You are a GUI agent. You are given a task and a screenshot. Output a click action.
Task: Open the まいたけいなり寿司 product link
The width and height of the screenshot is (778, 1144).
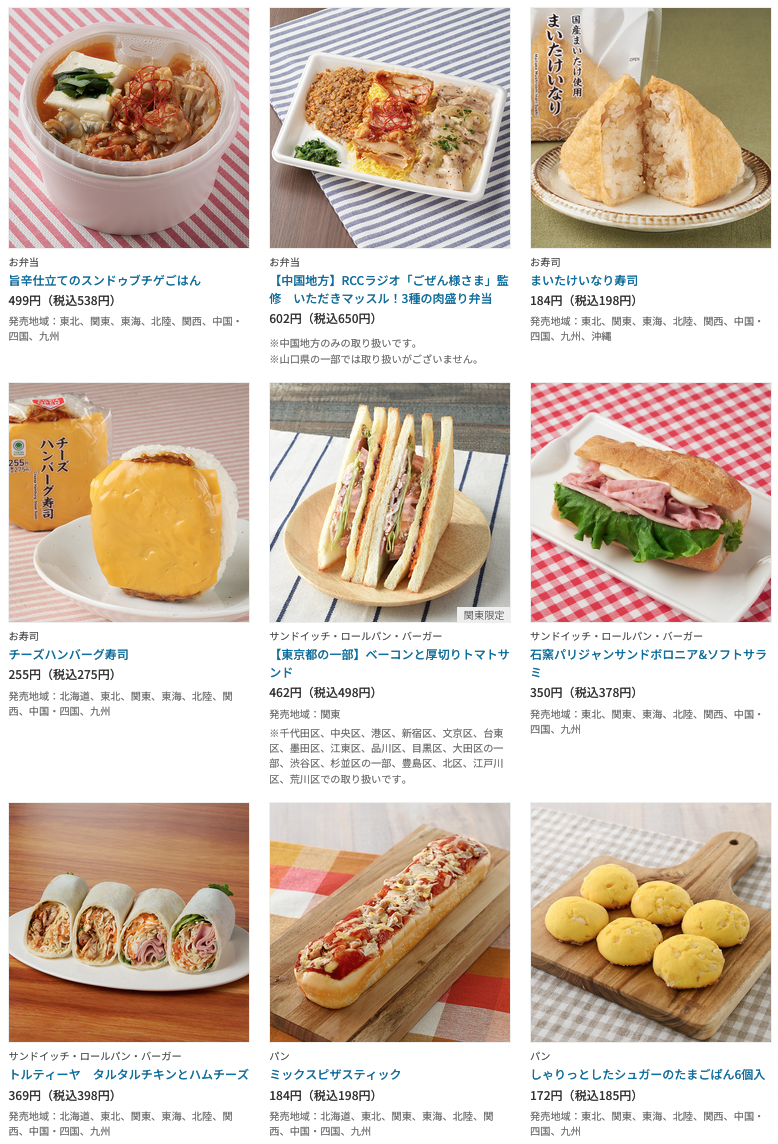click(x=584, y=280)
